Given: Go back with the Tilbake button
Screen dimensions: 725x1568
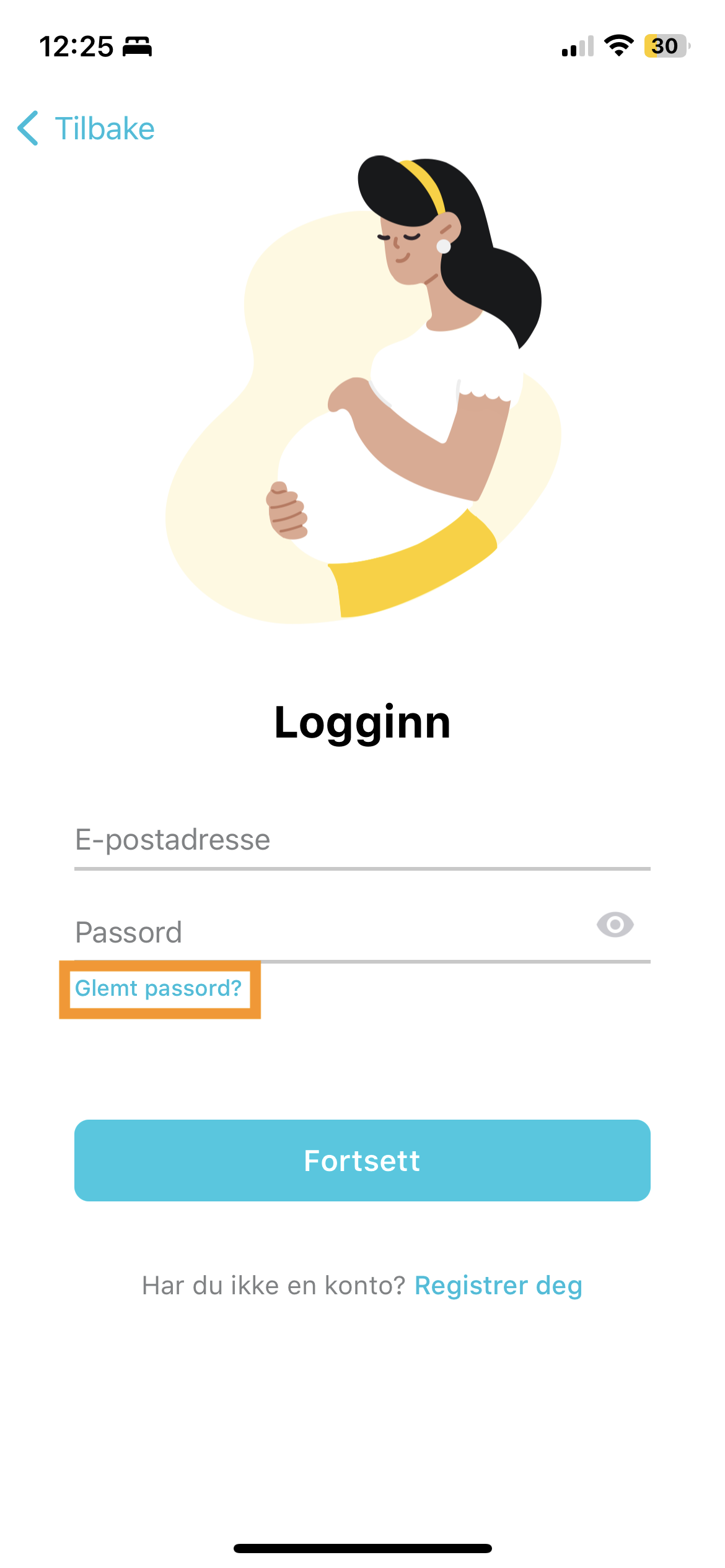Looking at the screenshot, I should tap(86, 129).
